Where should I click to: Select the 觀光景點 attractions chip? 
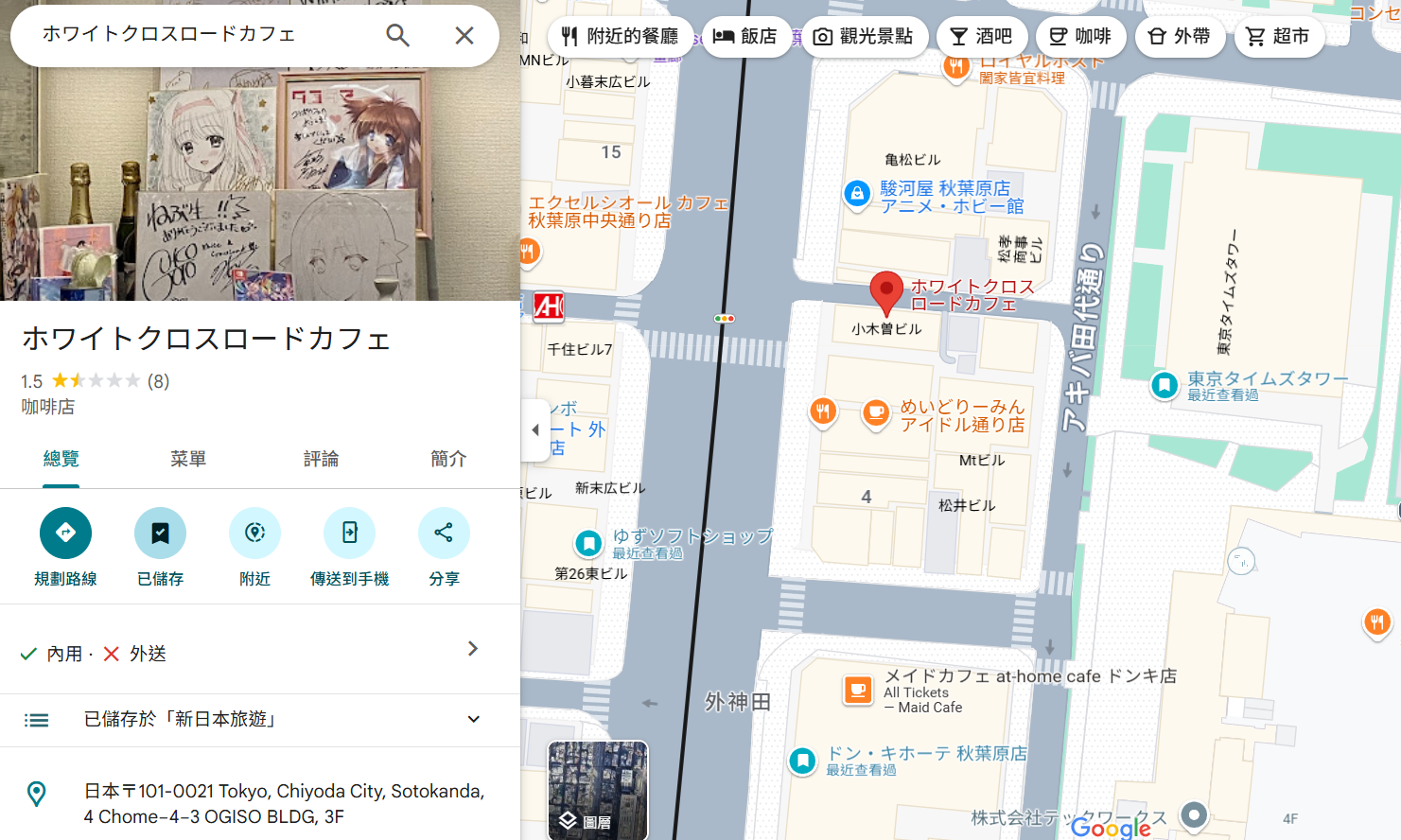tap(864, 37)
